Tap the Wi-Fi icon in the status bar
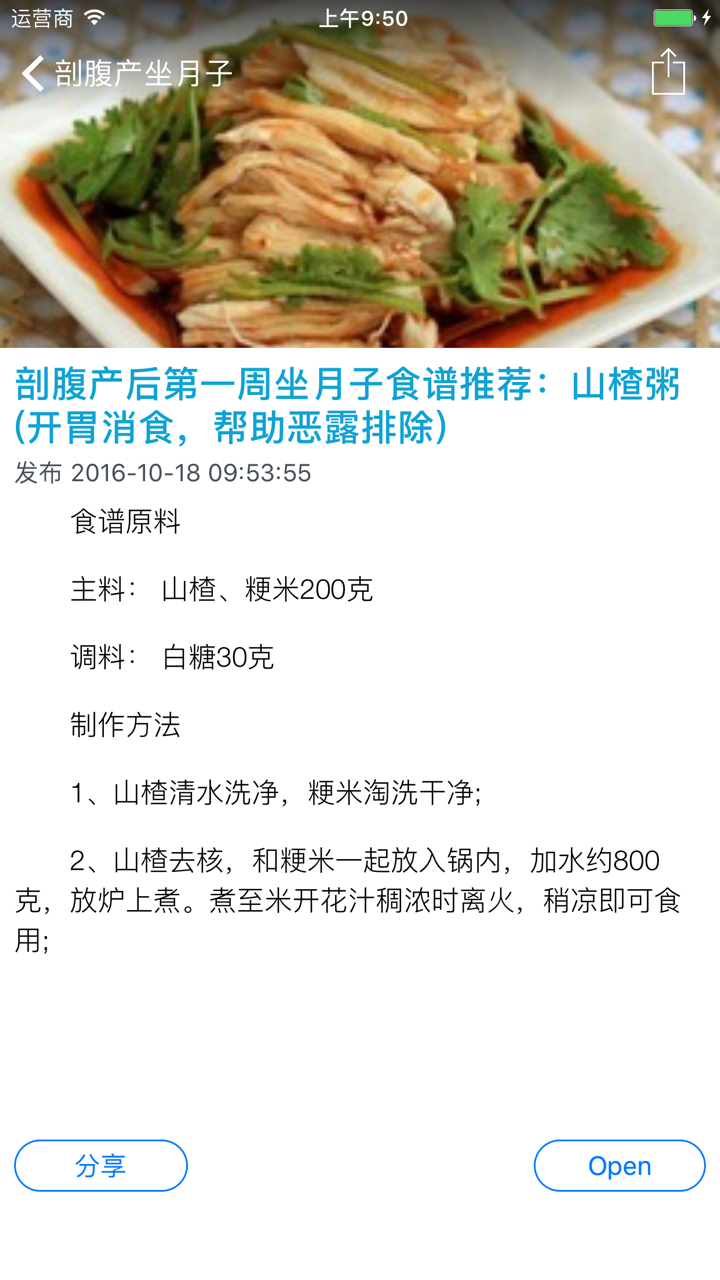Screen dimensions: 720x1280 click(94, 16)
